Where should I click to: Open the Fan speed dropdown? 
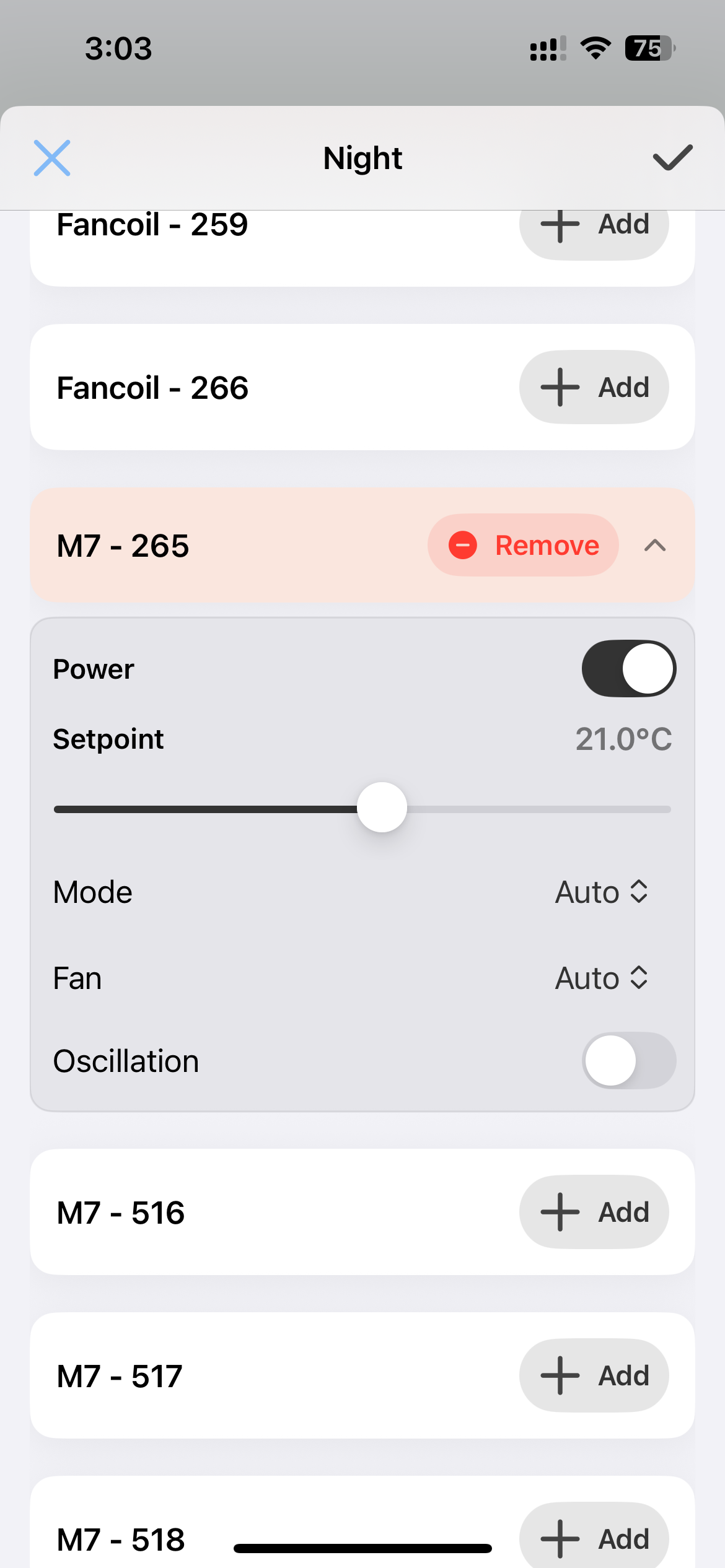coord(601,978)
